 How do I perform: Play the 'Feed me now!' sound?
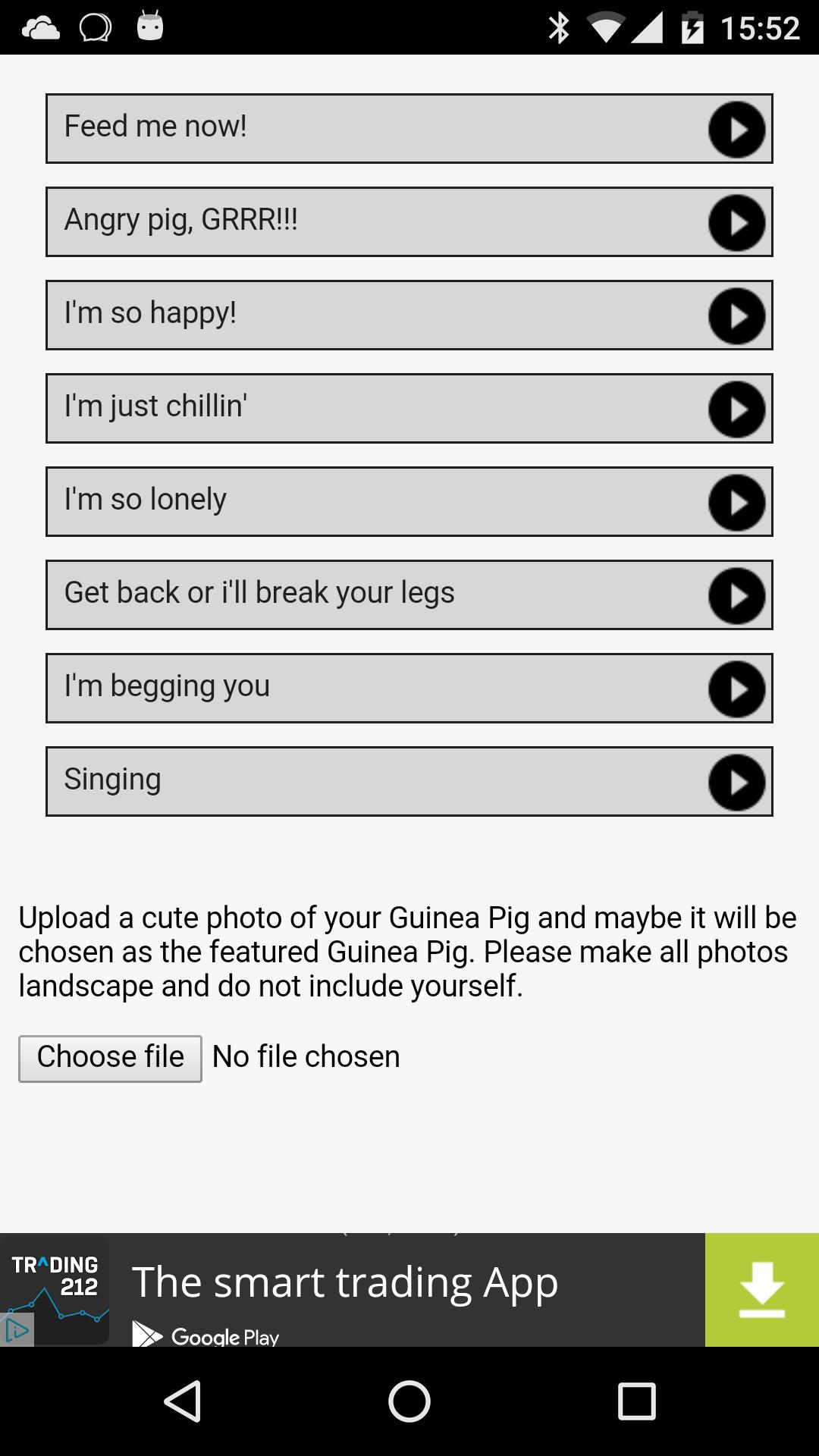click(736, 129)
